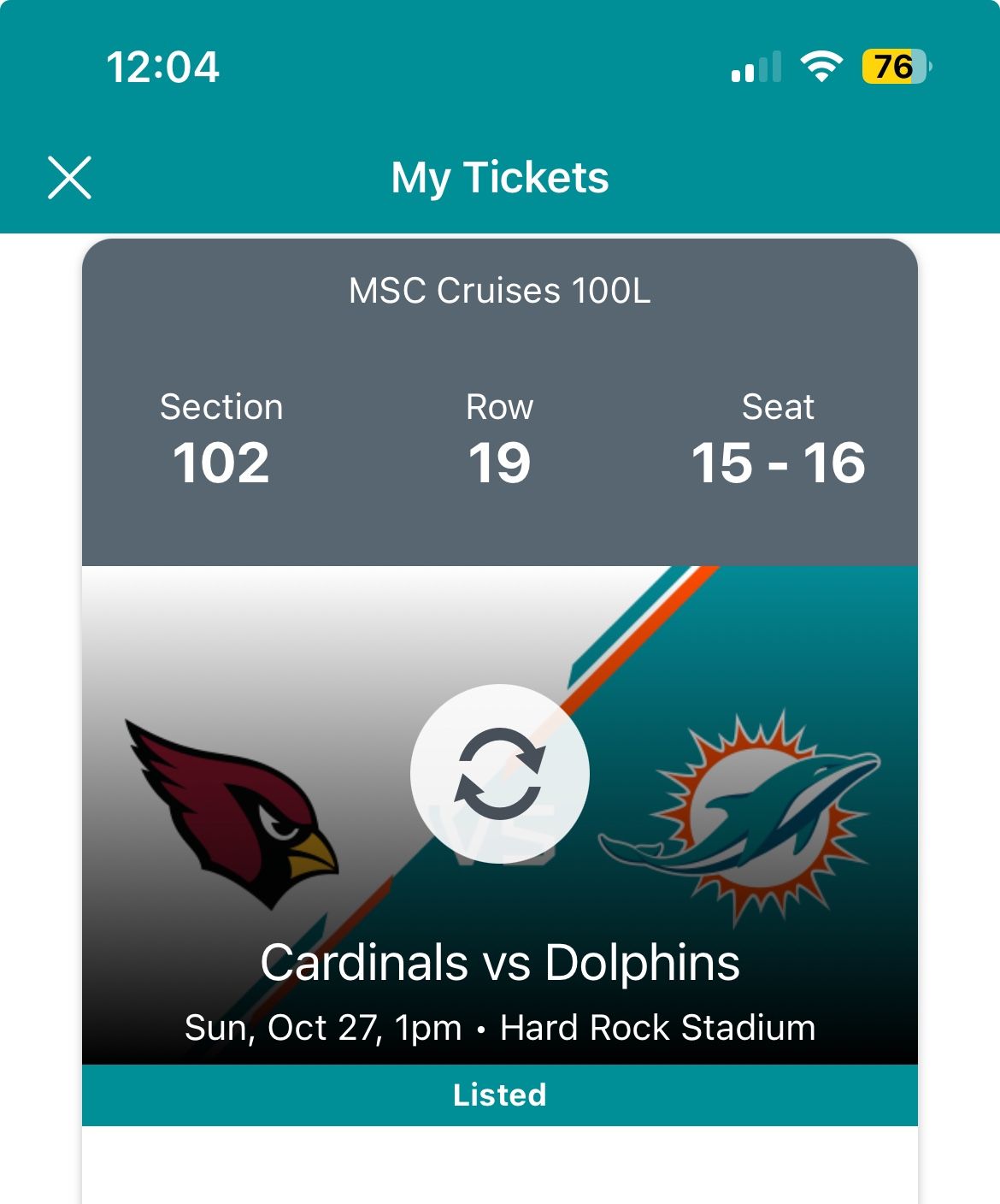
Task: Expand the MSC Cruises 100L header
Action: click(500, 291)
